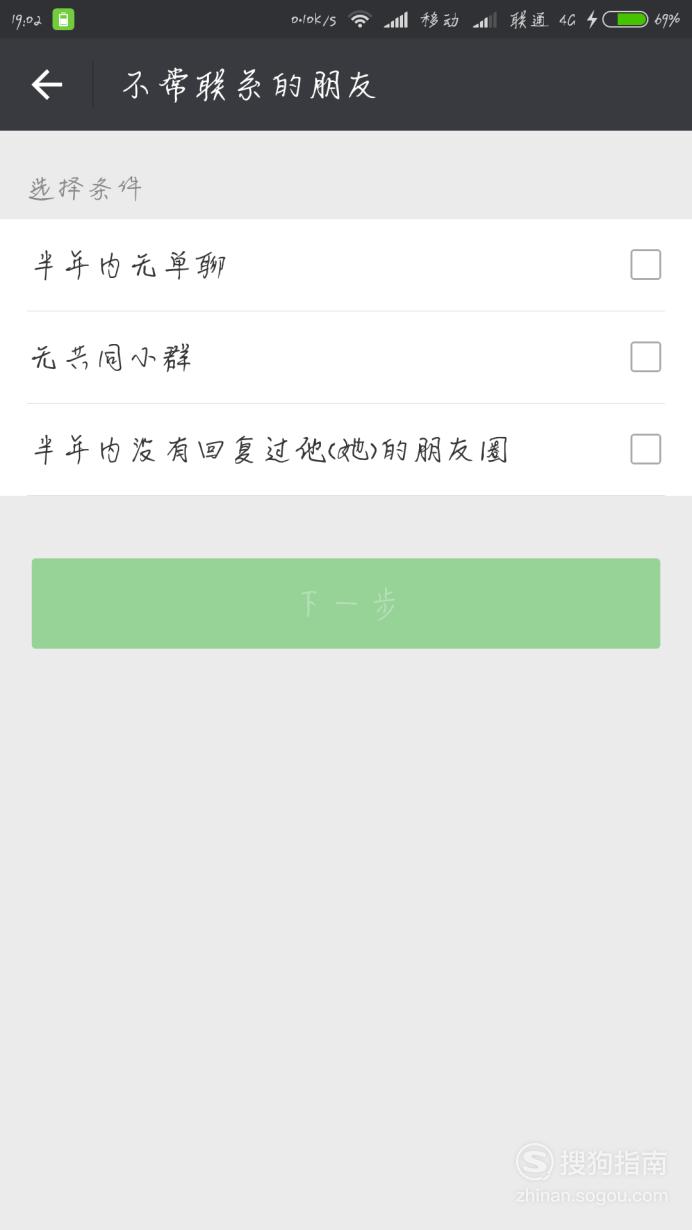
Task: Go back using the arrow icon
Action: [47, 85]
